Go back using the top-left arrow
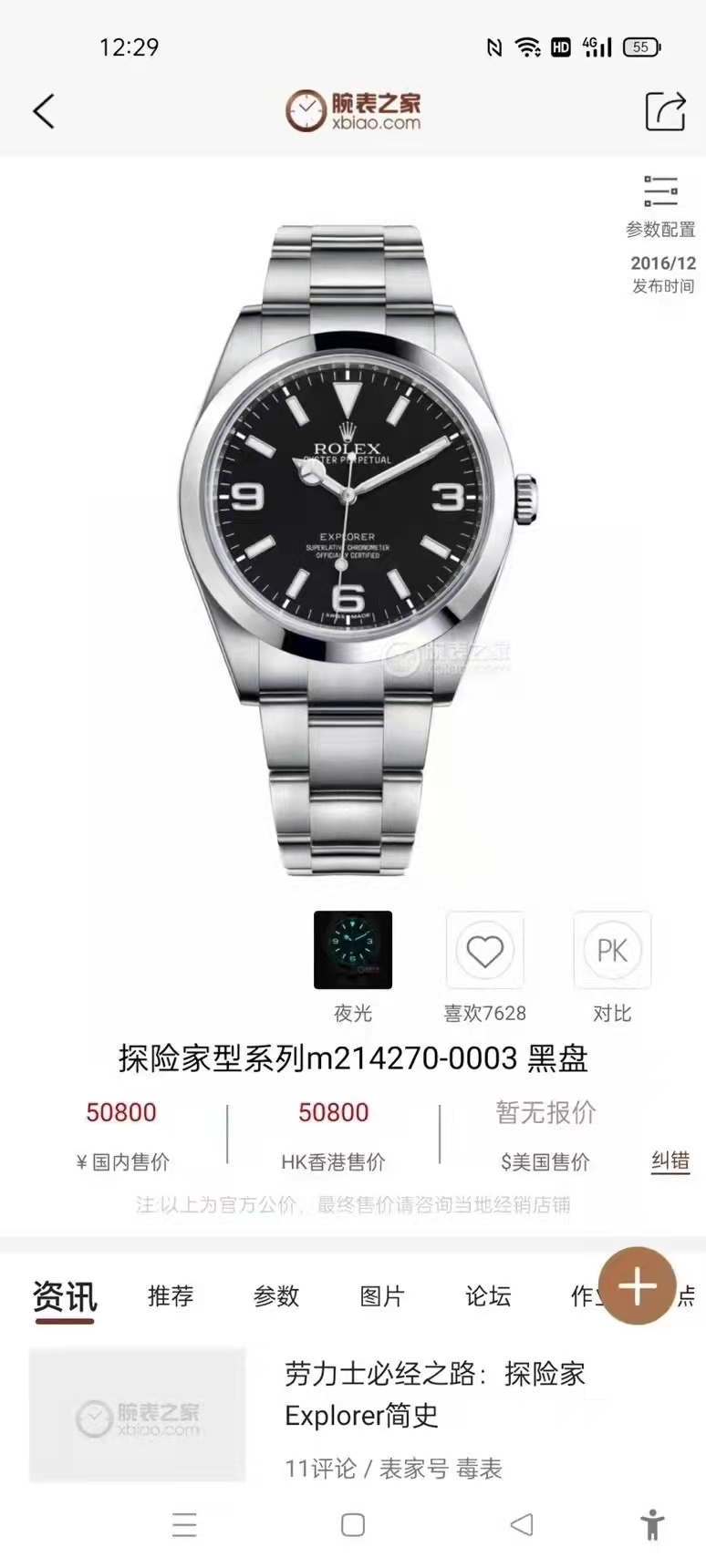706x1568 pixels. click(44, 111)
